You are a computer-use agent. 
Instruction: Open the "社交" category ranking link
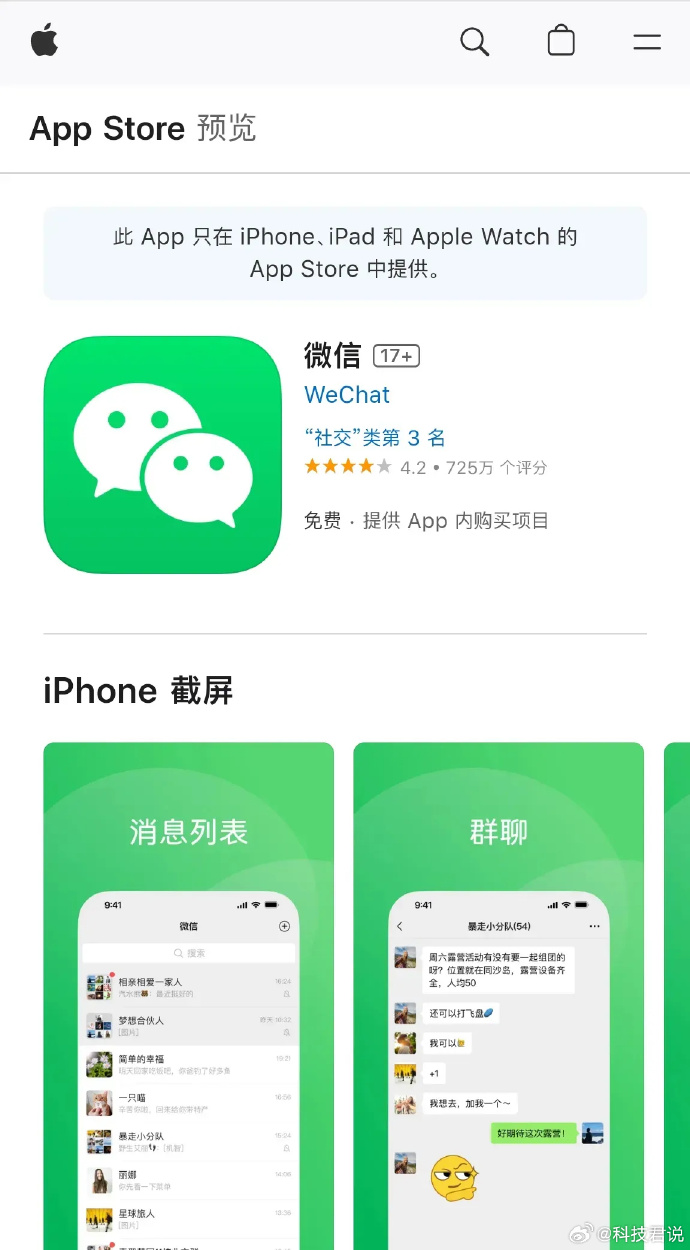click(375, 438)
